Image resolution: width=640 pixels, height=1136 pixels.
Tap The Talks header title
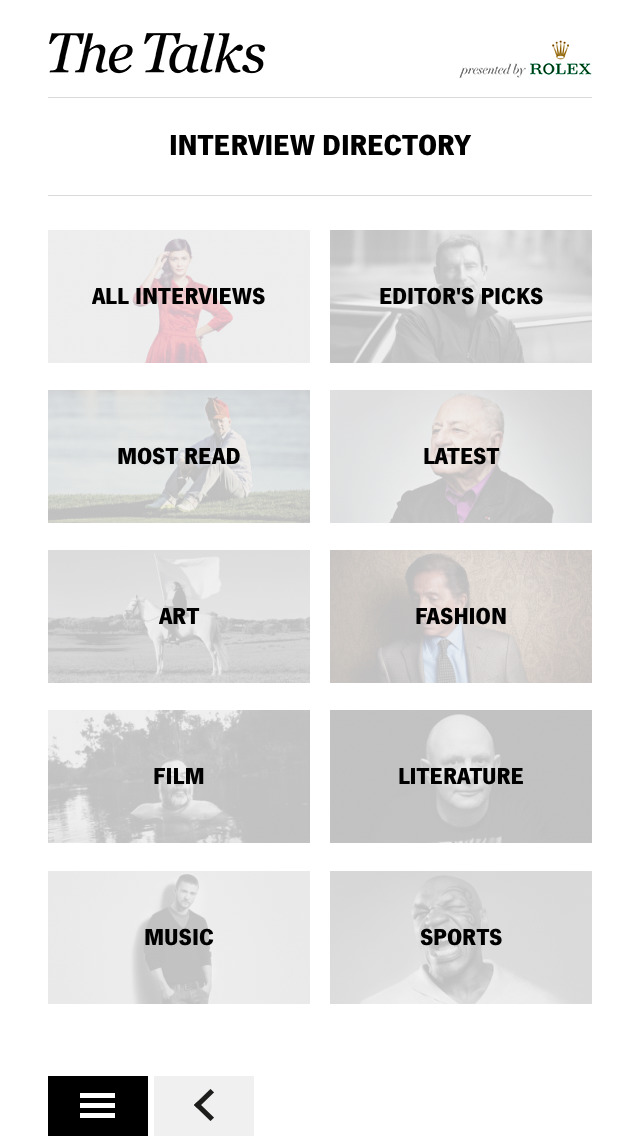pos(157,54)
